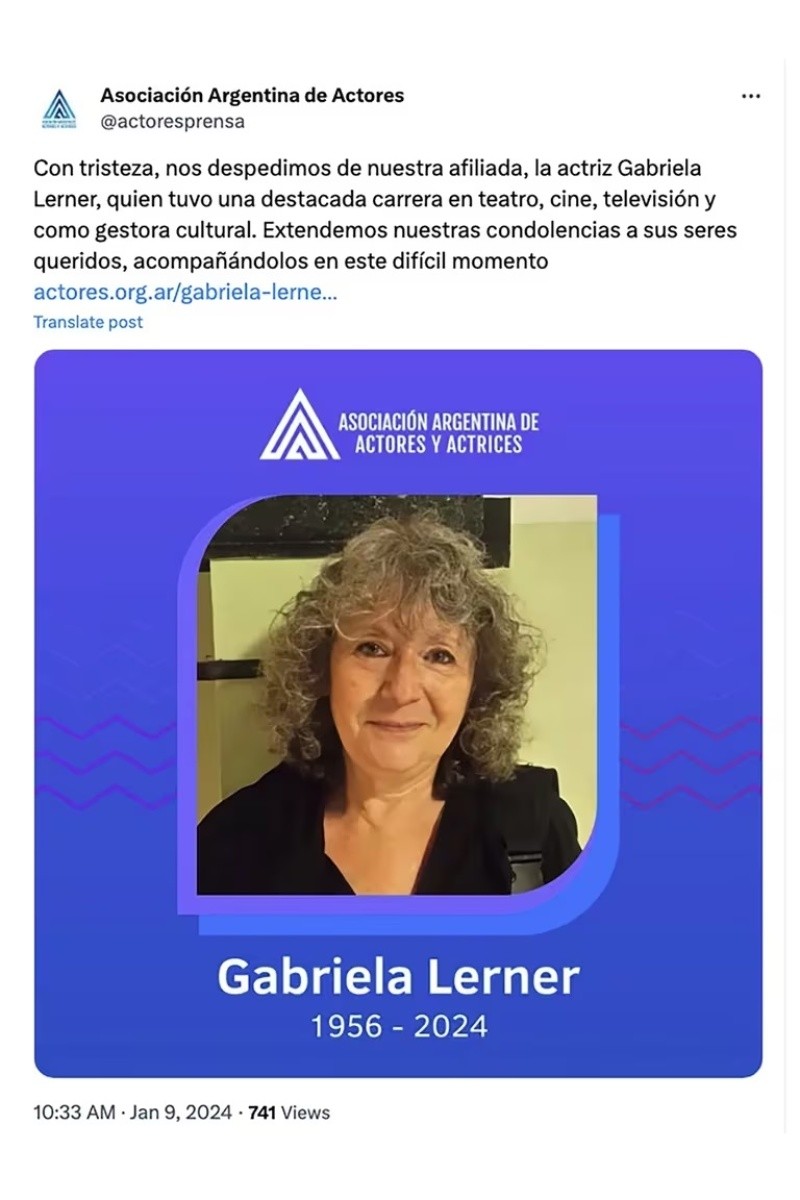The width and height of the screenshot is (800, 1200).
Task: Open the post's three-dot overflow menu
Action: click(x=751, y=97)
